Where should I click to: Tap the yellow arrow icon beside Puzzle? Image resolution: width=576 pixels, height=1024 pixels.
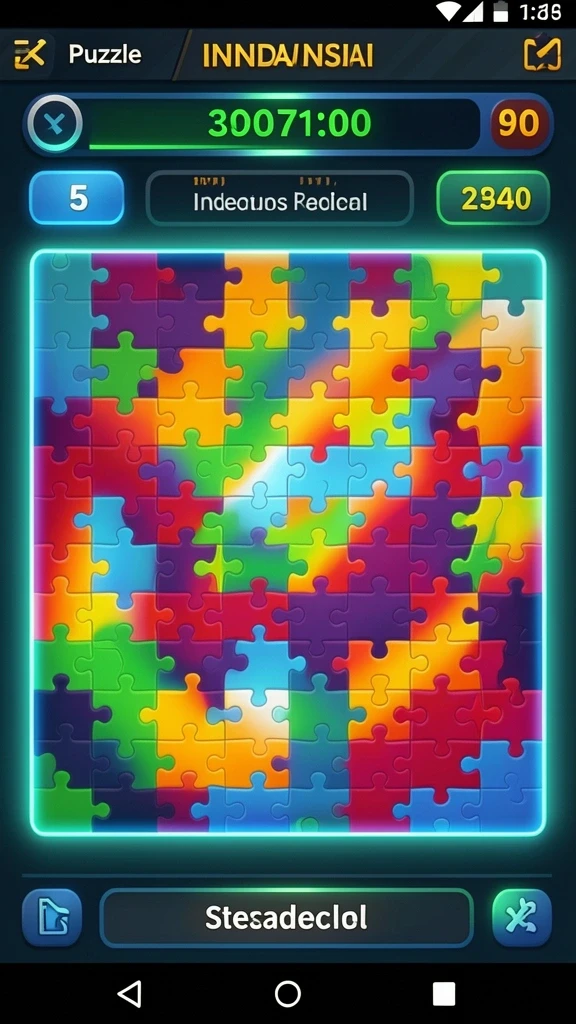click(29, 55)
